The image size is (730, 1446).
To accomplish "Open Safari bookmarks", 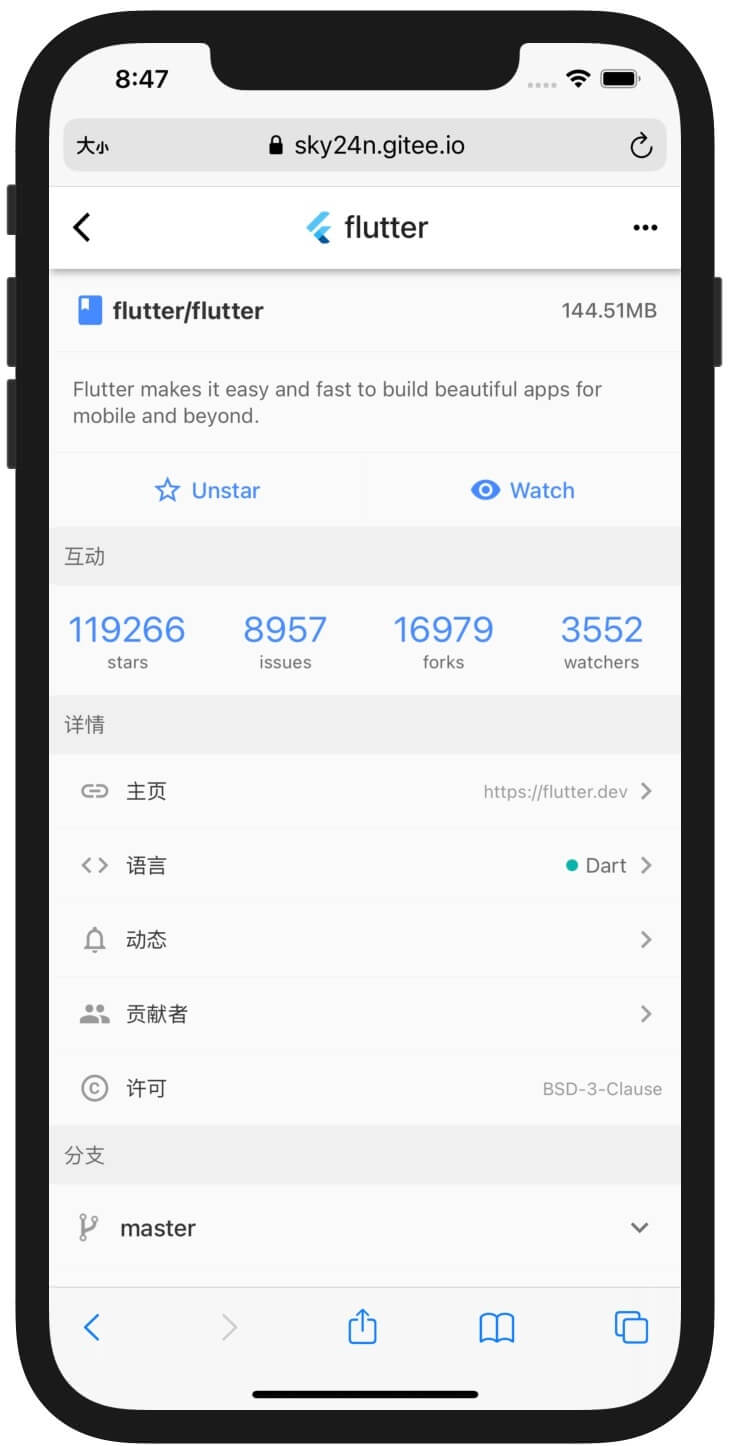I will pyautogui.click(x=497, y=1327).
